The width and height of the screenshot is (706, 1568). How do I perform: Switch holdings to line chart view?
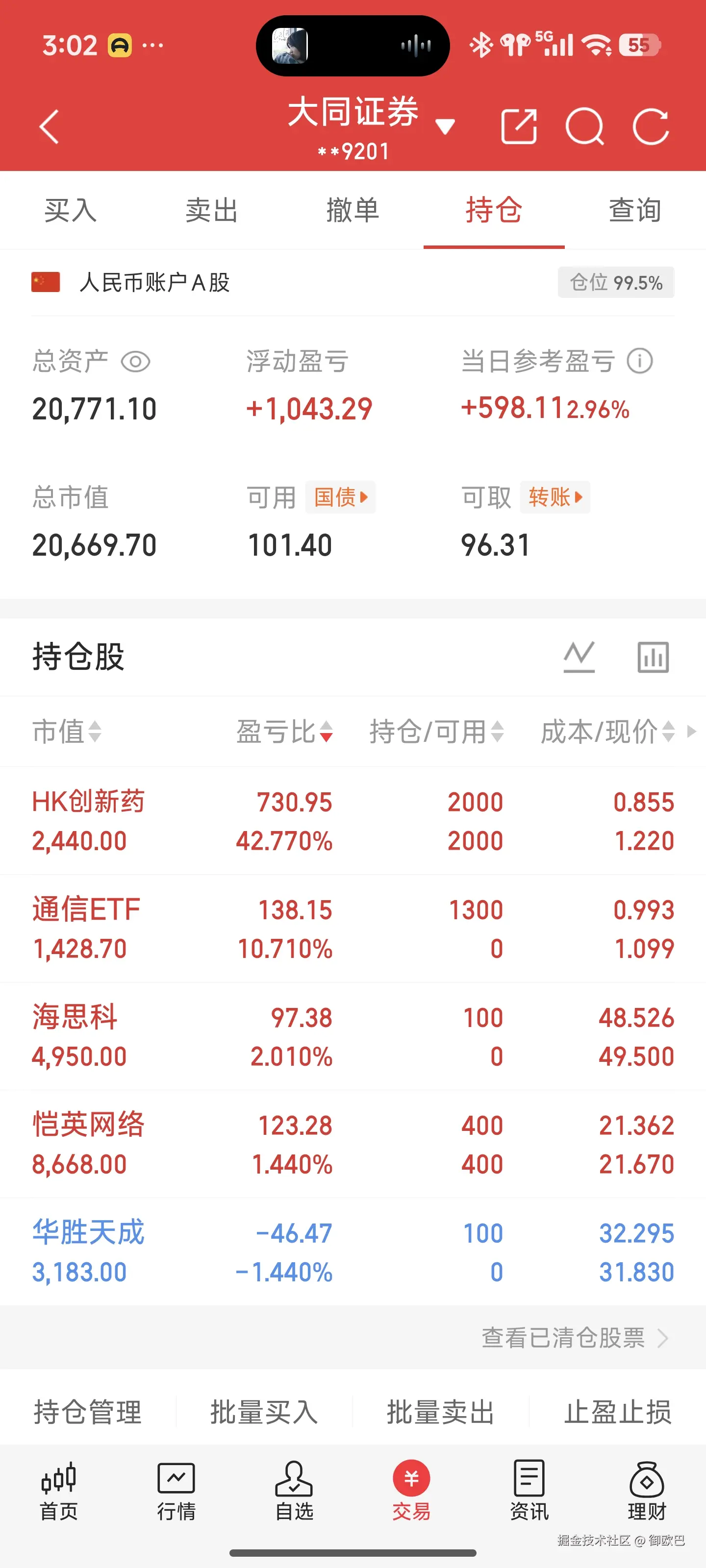coord(579,656)
